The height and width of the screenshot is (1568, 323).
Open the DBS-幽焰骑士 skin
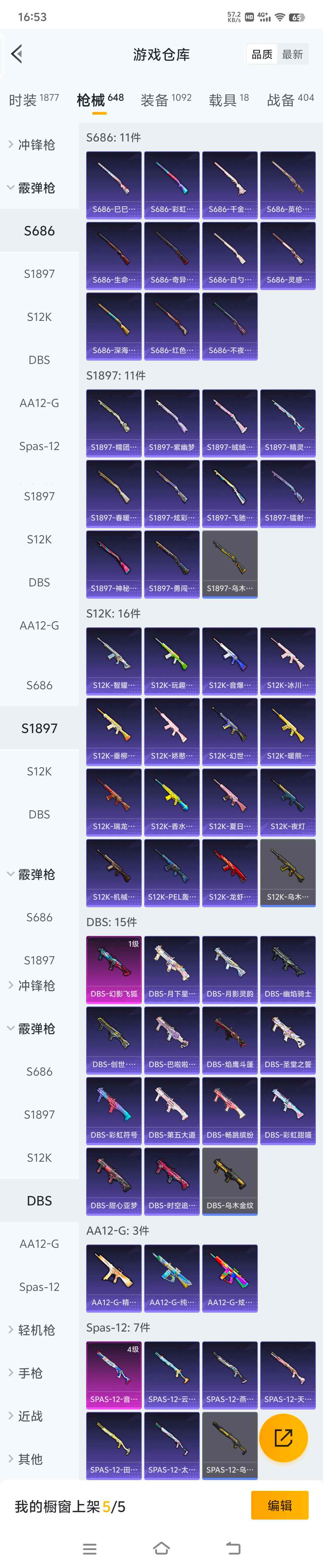(288, 969)
